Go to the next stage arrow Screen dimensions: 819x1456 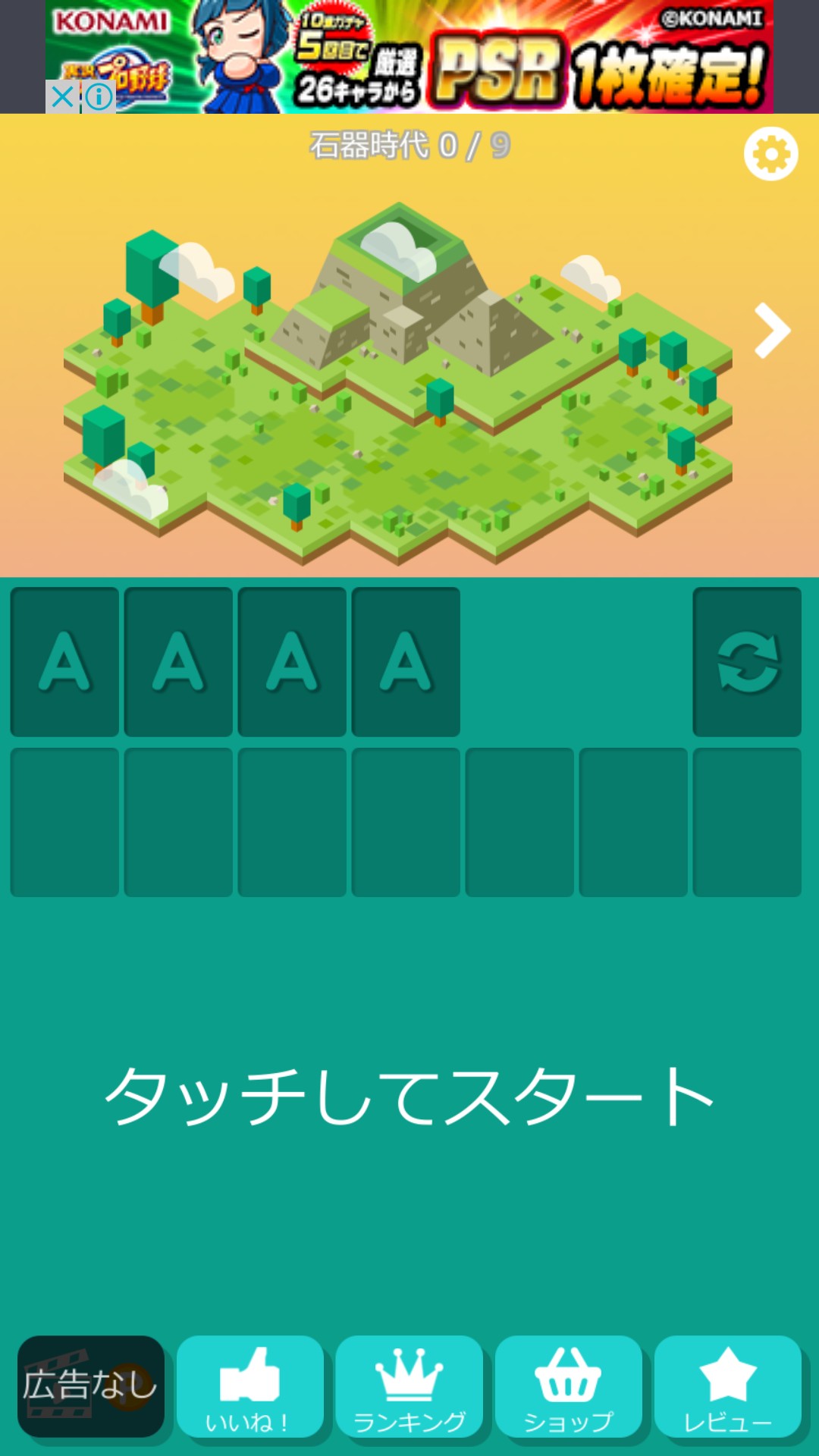772,331
